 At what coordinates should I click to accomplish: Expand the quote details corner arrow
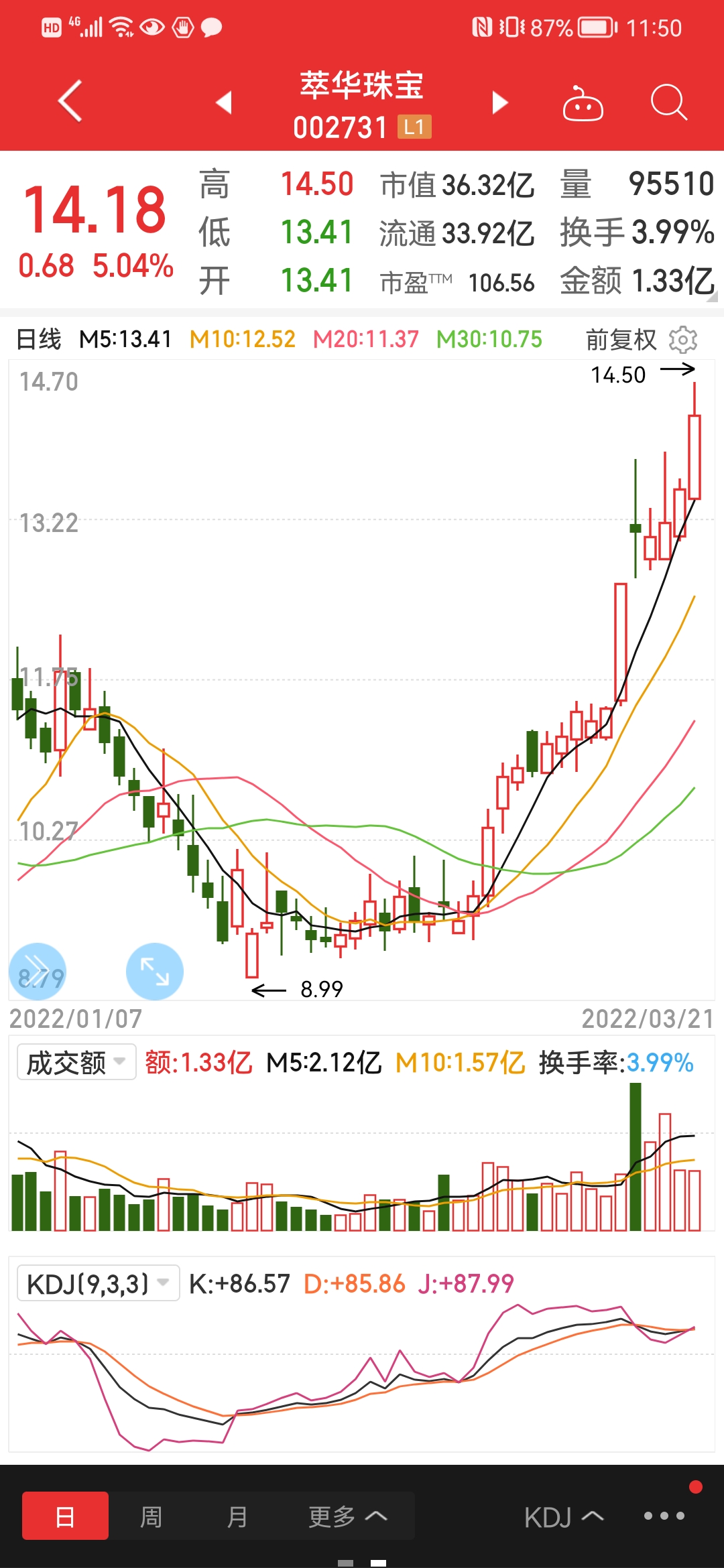tap(712, 298)
